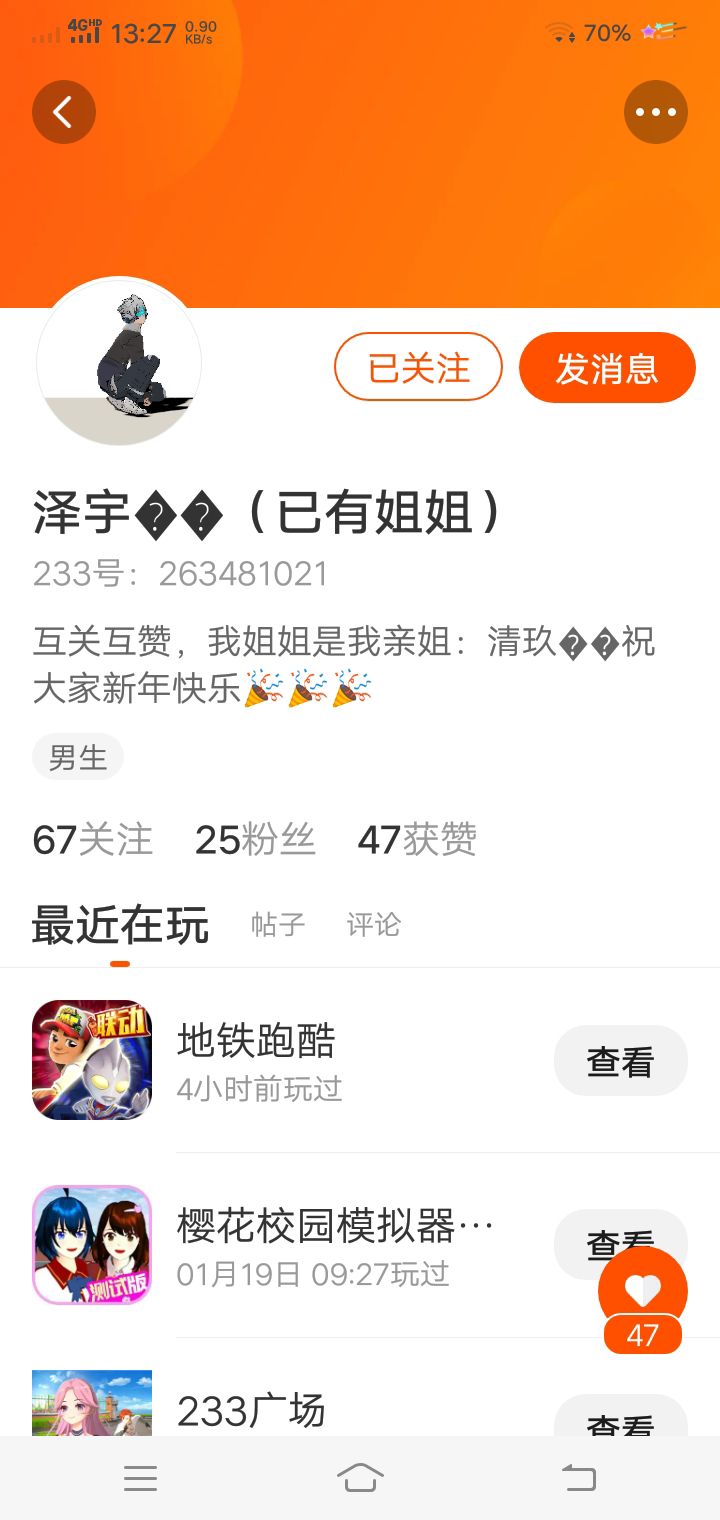This screenshot has width=720, height=1520.
Task: Tap the 已关注 following button
Action: click(x=418, y=367)
